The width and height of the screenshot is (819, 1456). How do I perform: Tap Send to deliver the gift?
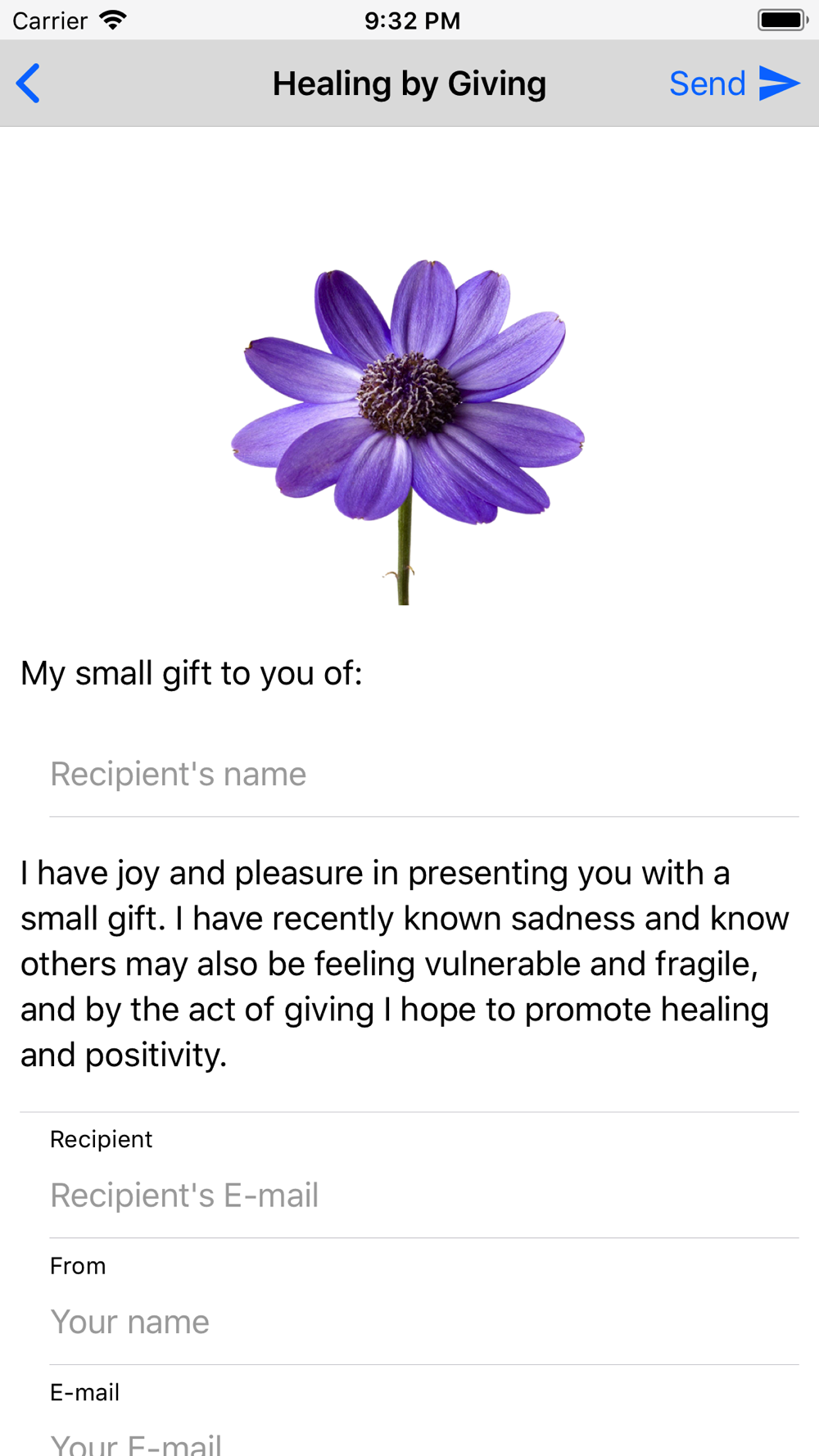tap(735, 84)
